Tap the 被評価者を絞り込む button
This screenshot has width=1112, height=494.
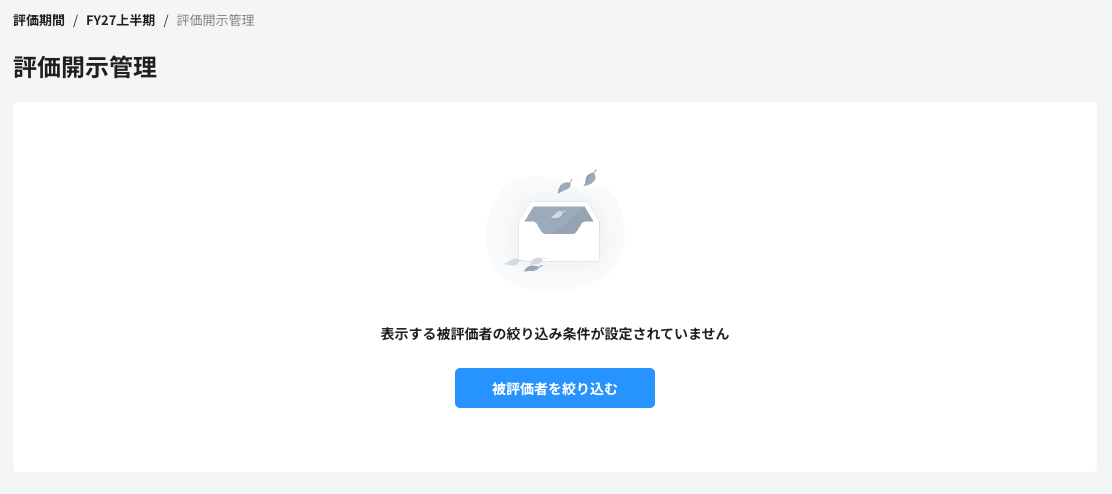[x=554, y=388]
